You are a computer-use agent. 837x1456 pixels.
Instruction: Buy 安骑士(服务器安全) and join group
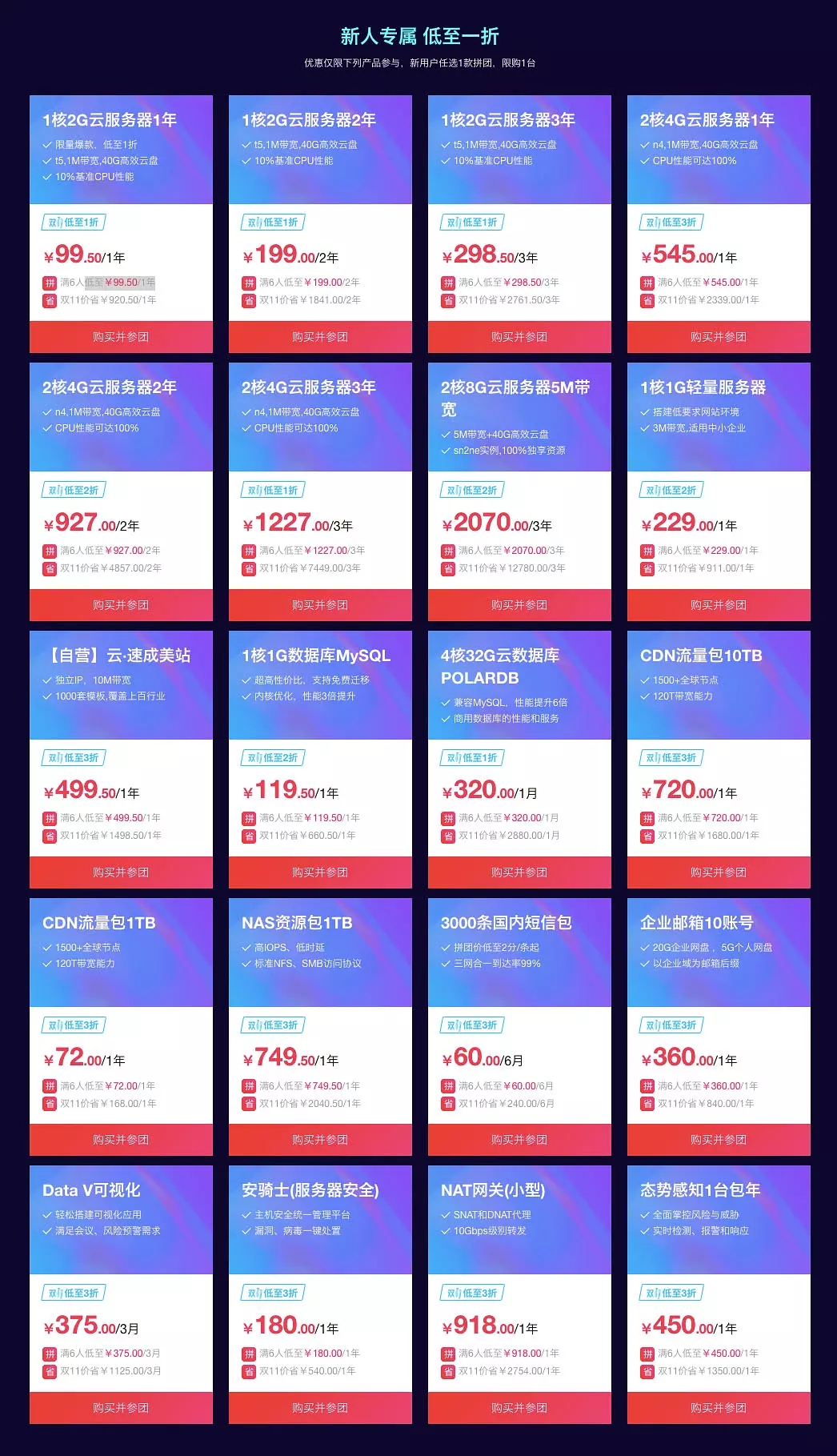(320, 1408)
